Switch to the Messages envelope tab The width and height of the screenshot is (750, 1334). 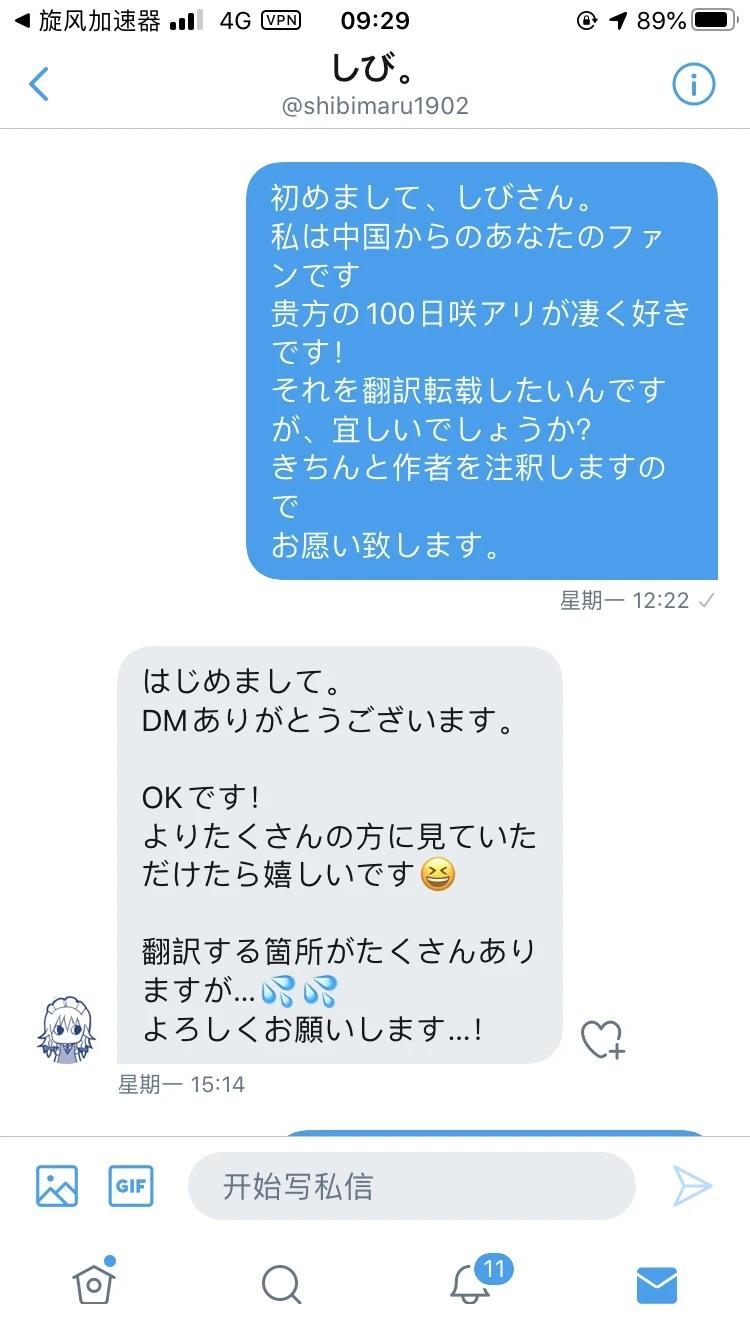[657, 1284]
